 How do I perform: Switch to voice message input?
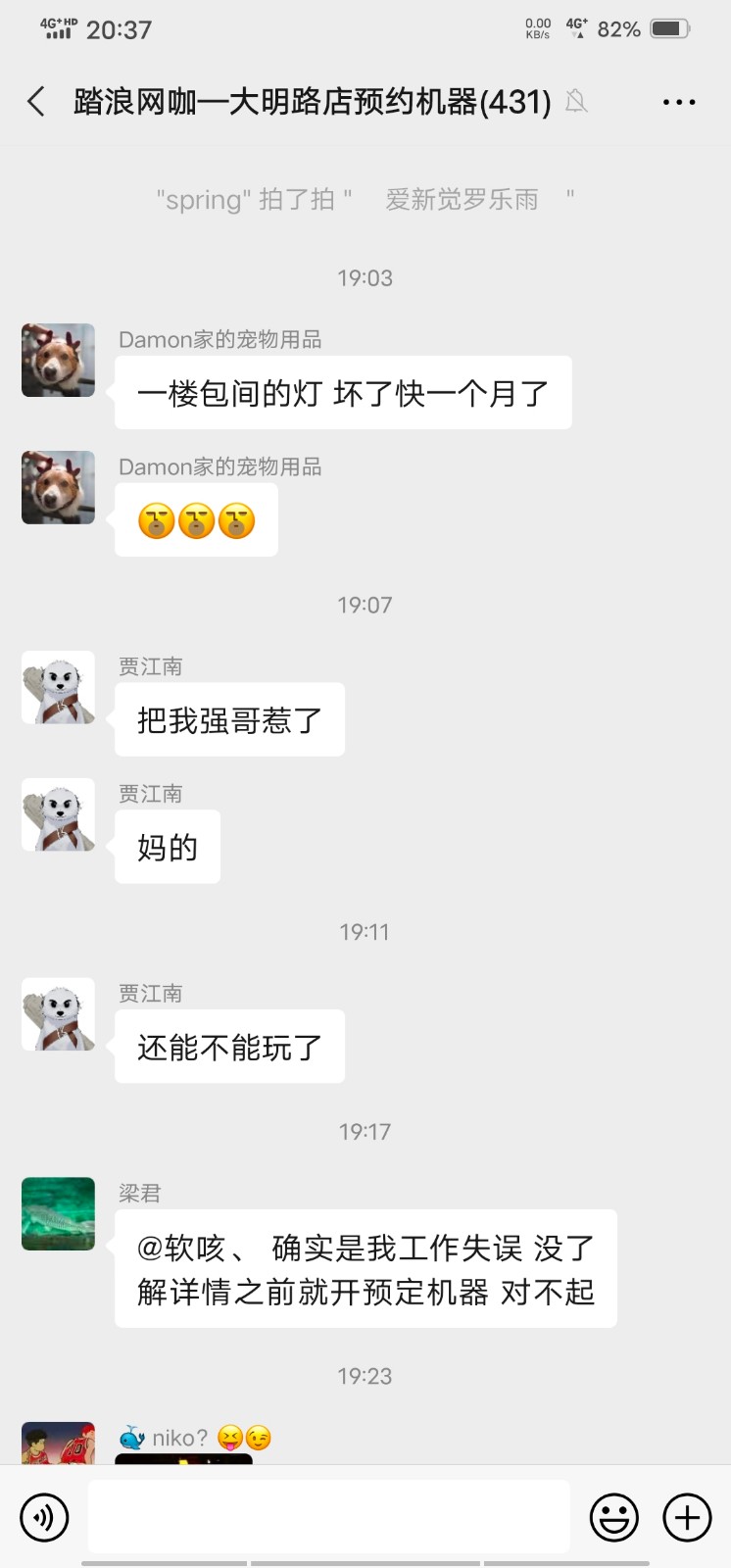[44, 1518]
